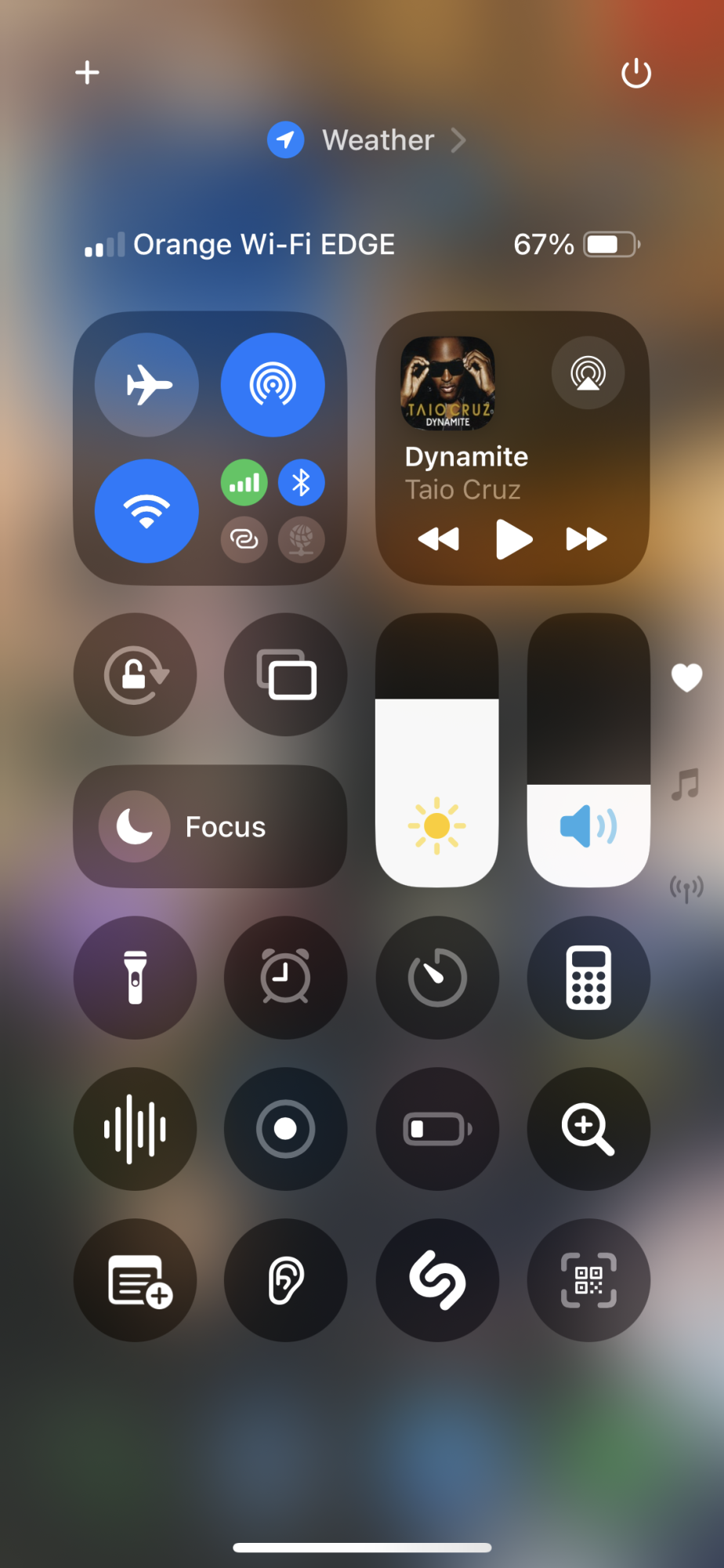Viewport: 724px width, 1568px height.
Task: Toggle the rotation lock
Action: [136, 674]
